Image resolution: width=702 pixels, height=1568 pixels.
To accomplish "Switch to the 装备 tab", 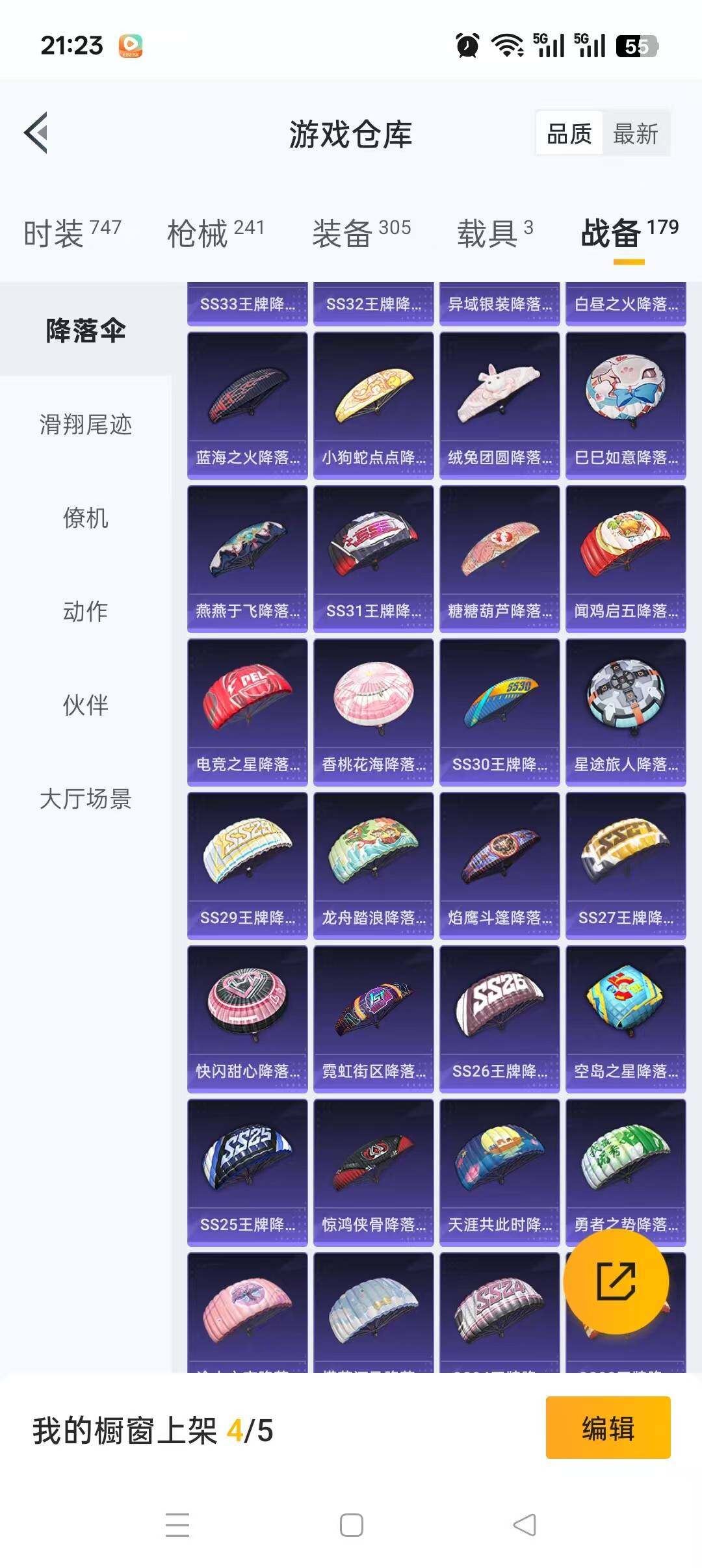I will pos(361,233).
